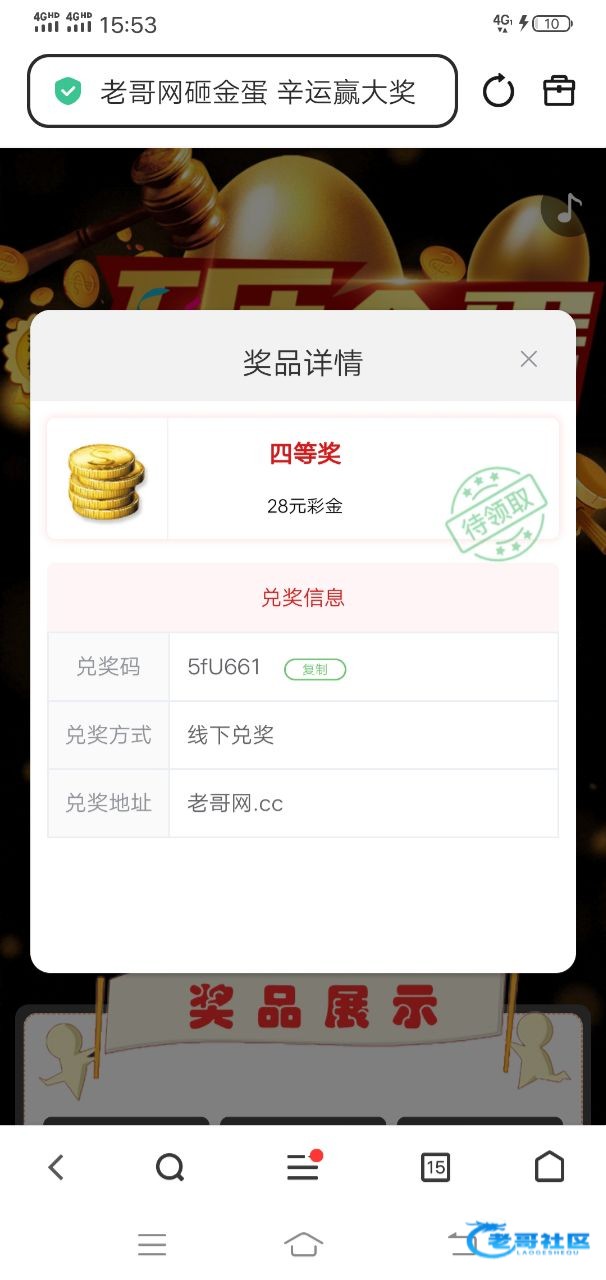This screenshot has height=1280, width=606.
Task: Open the browser toolbox icon
Action: [559, 92]
